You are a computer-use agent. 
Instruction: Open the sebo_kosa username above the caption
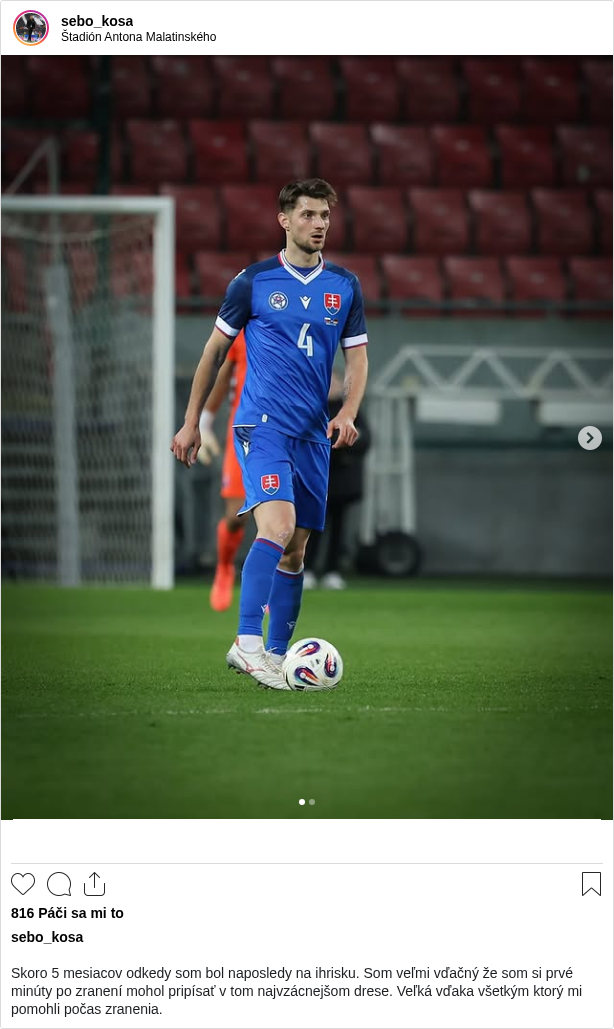pos(47,937)
